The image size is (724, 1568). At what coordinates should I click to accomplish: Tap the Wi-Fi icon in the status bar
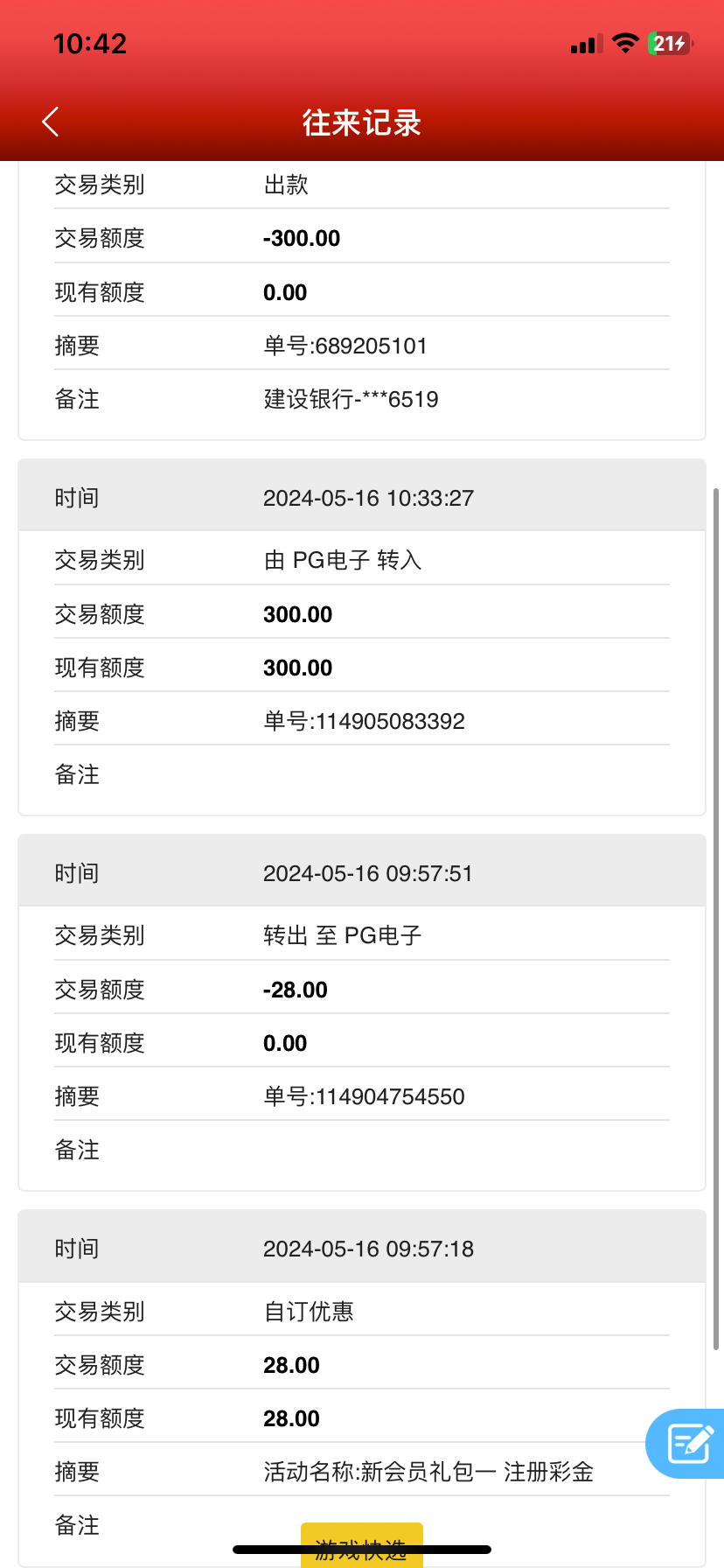coord(625,43)
